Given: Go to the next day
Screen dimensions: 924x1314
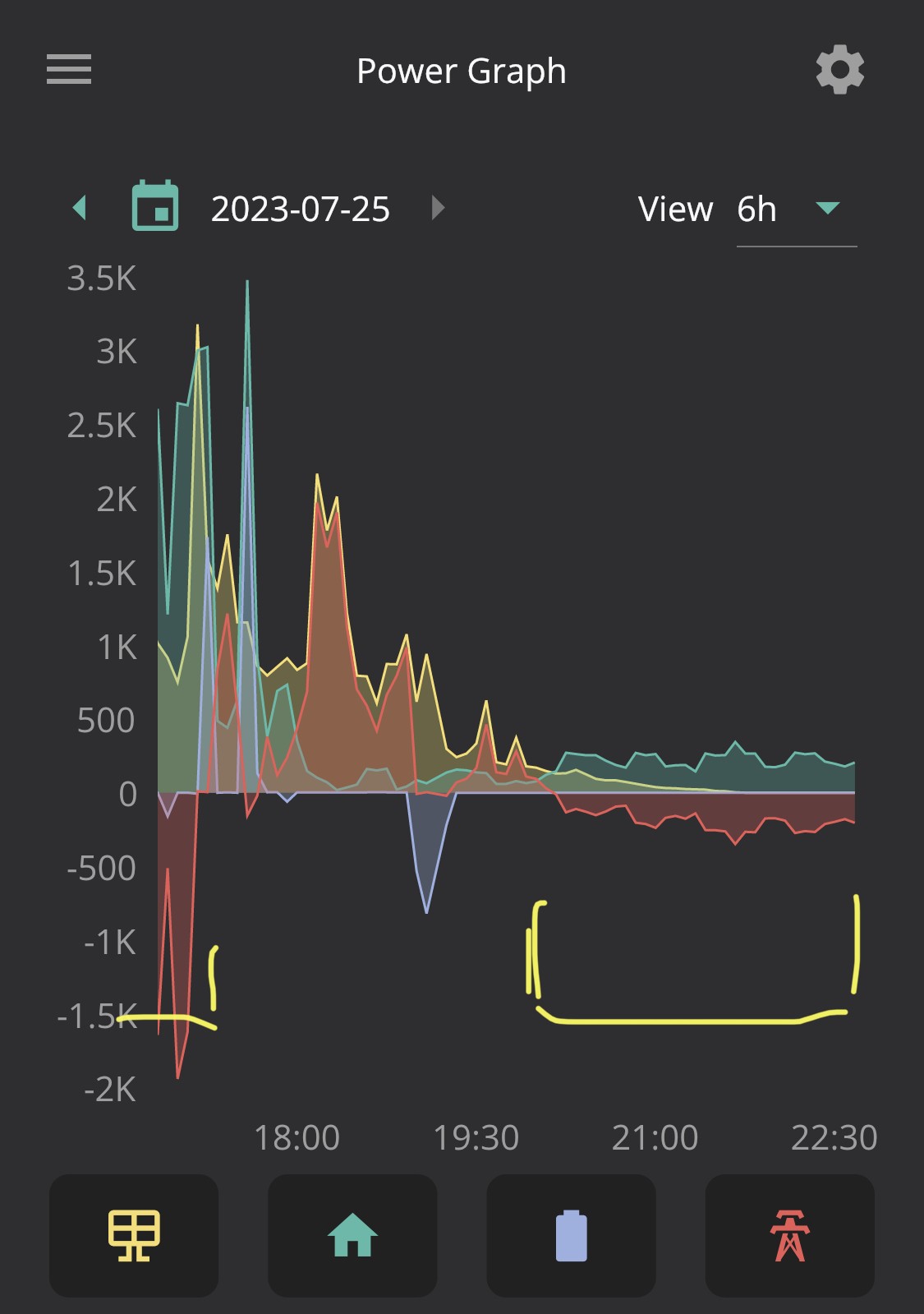Looking at the screenshot, I should 438,207.
